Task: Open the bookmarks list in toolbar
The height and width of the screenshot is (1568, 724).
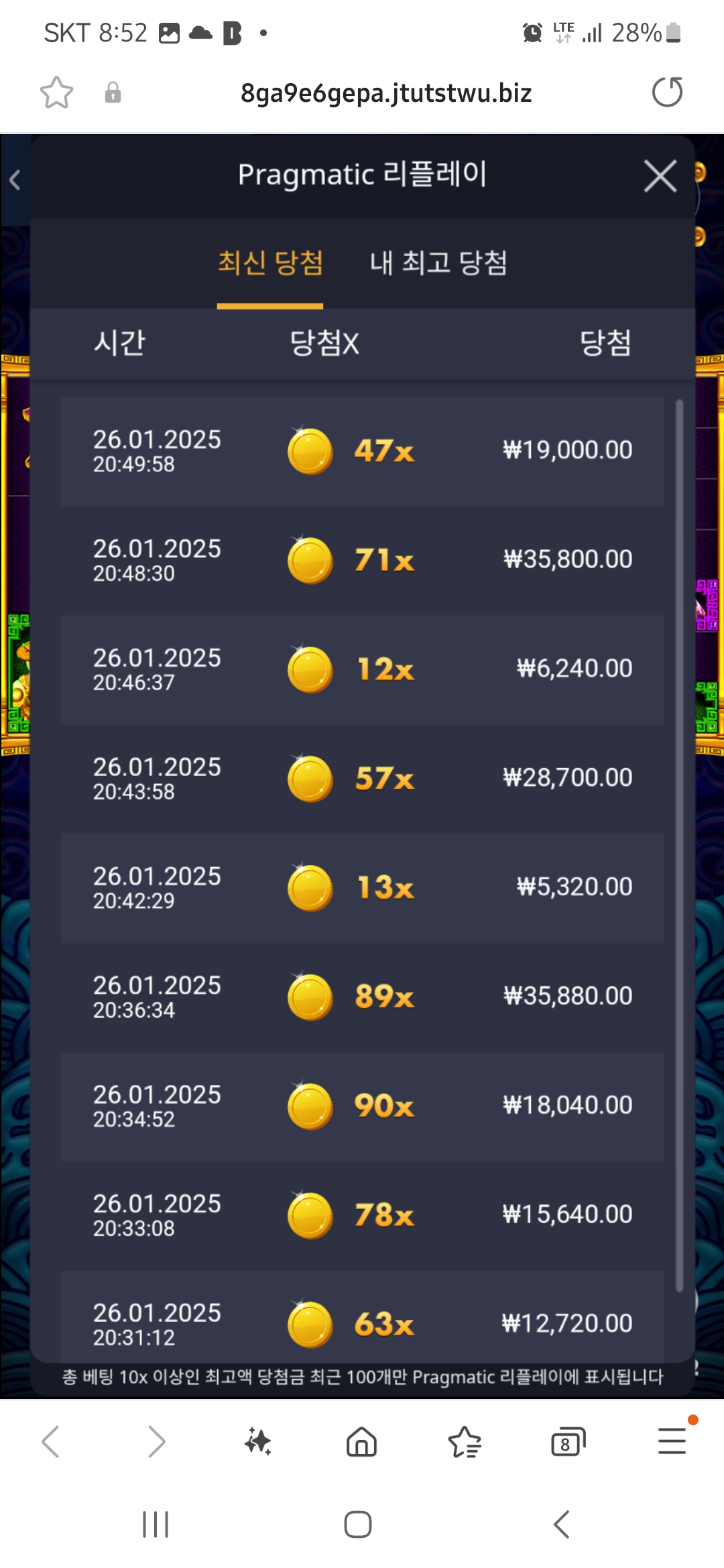Action: coord(465,1442)
